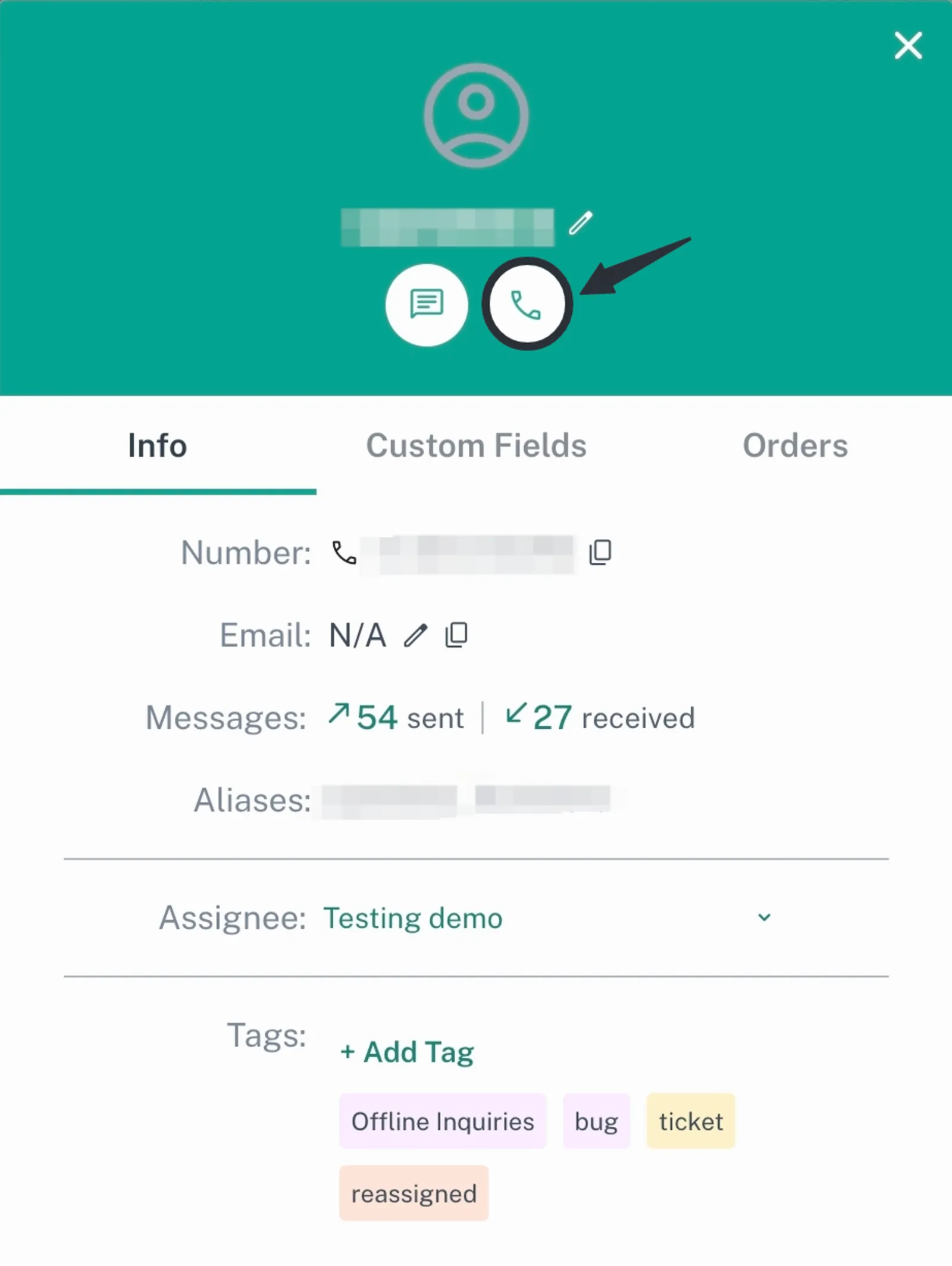Switch to the Custom Fields tab

476,446
